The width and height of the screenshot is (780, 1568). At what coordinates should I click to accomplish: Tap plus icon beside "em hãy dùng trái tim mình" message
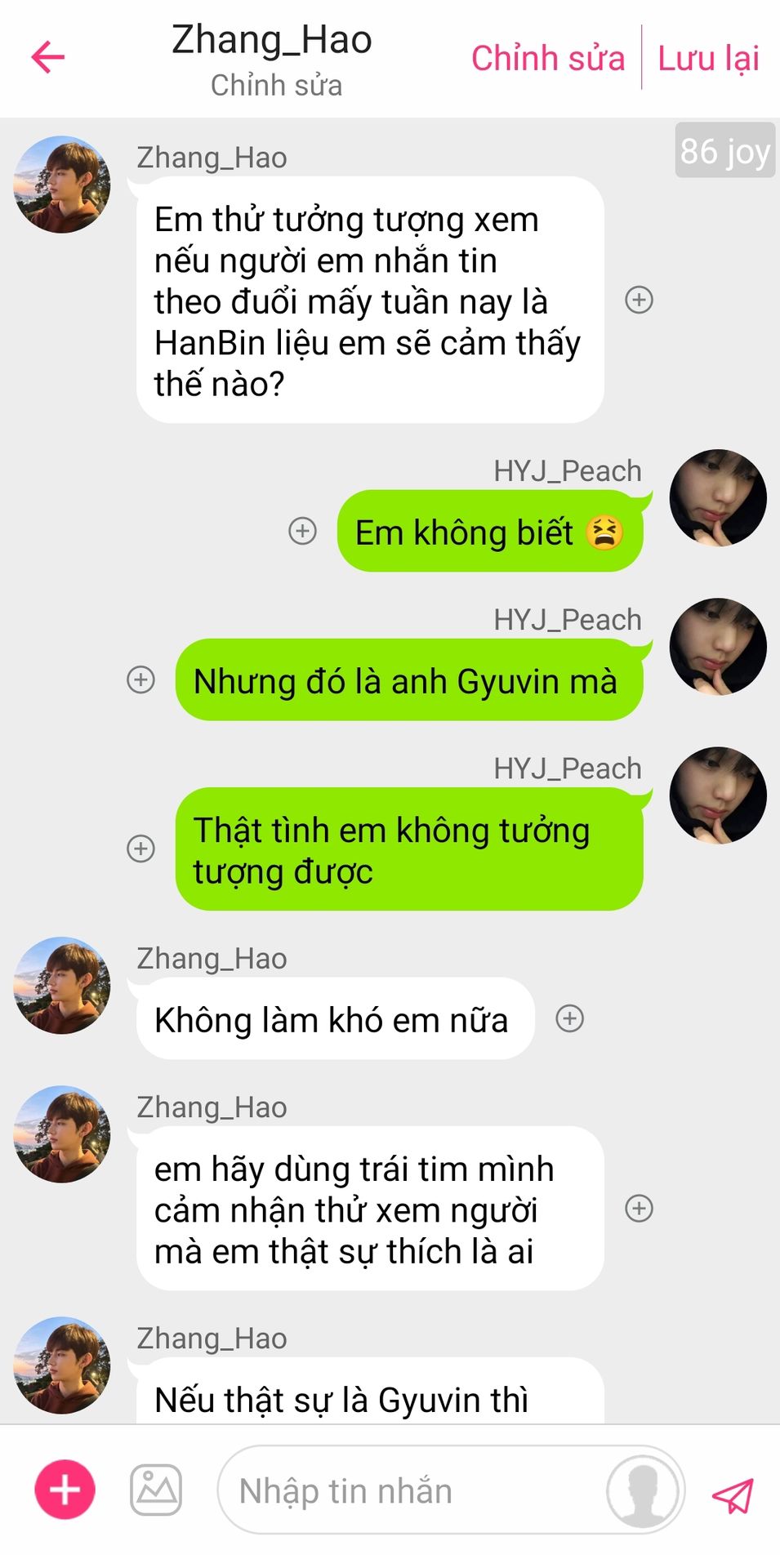pyautogui.click(x=640, y=1209)
